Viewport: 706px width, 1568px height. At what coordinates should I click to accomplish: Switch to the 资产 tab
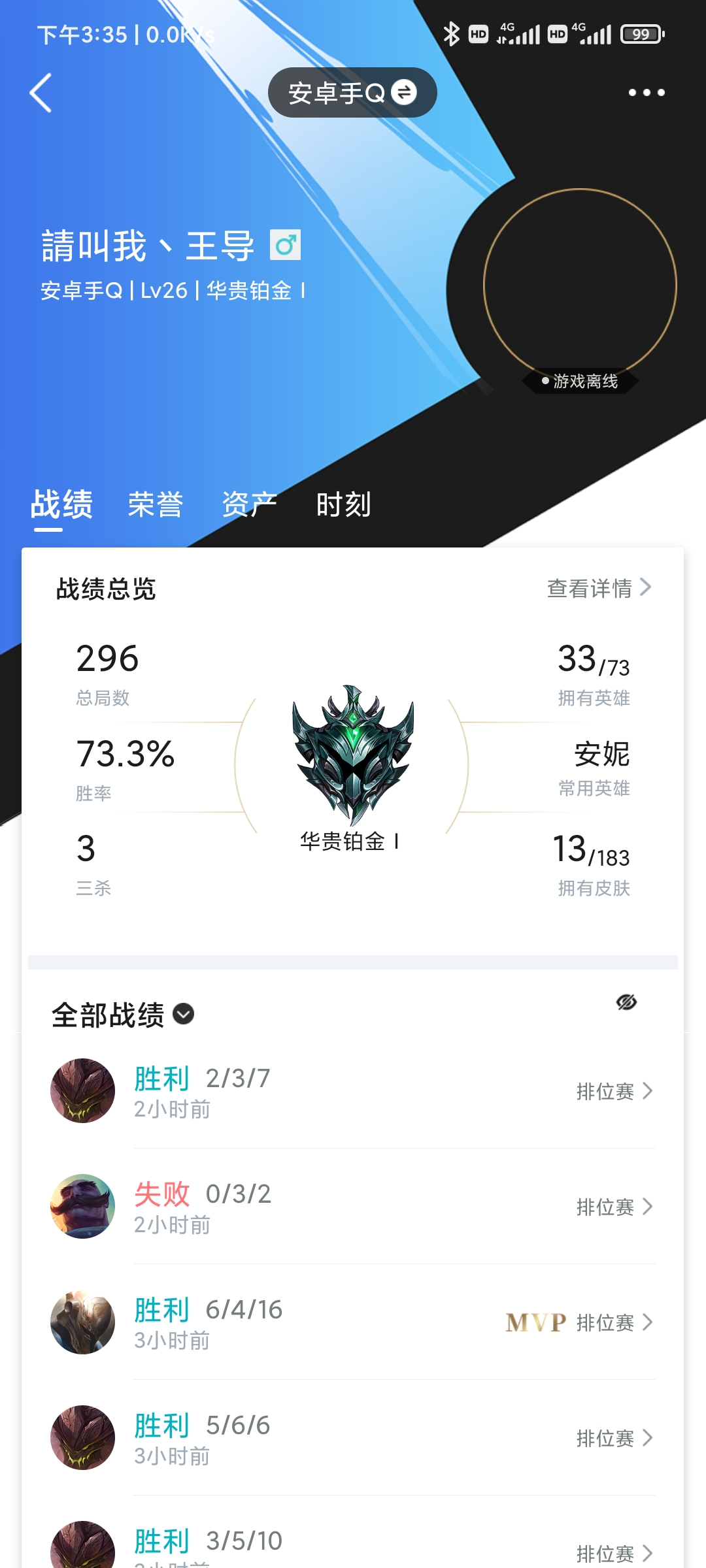click(x=250, y=504)
